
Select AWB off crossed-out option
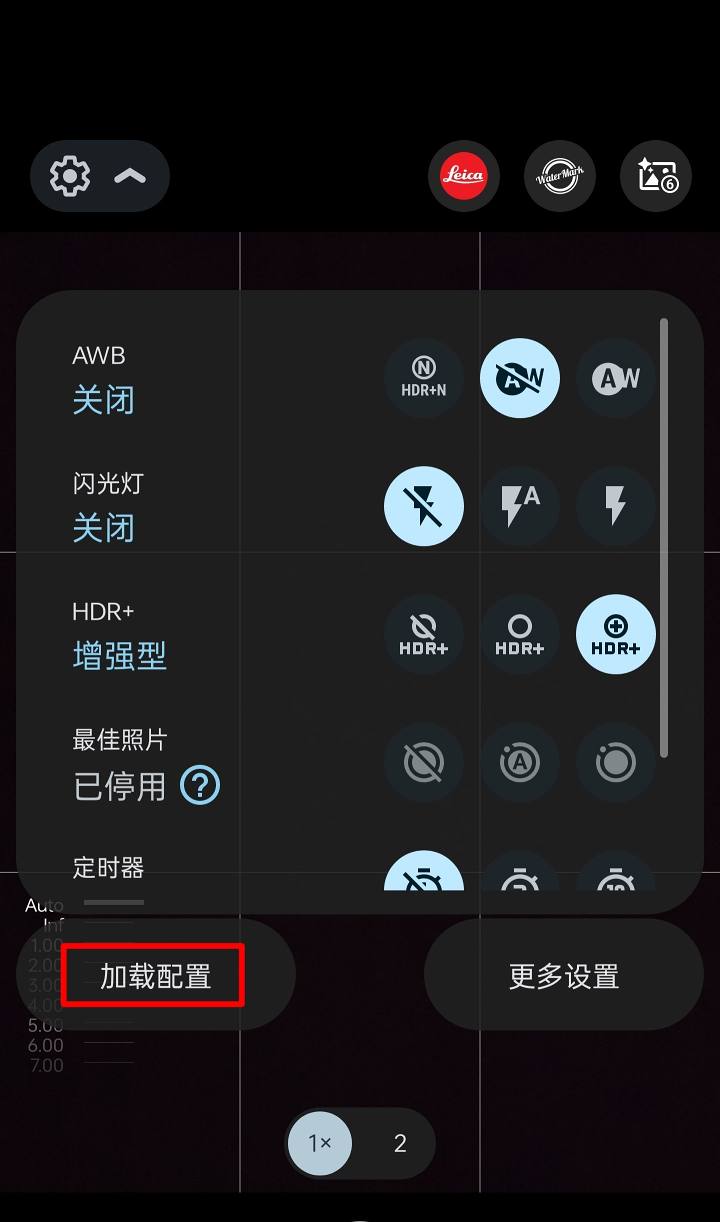[x=520, y=378]
